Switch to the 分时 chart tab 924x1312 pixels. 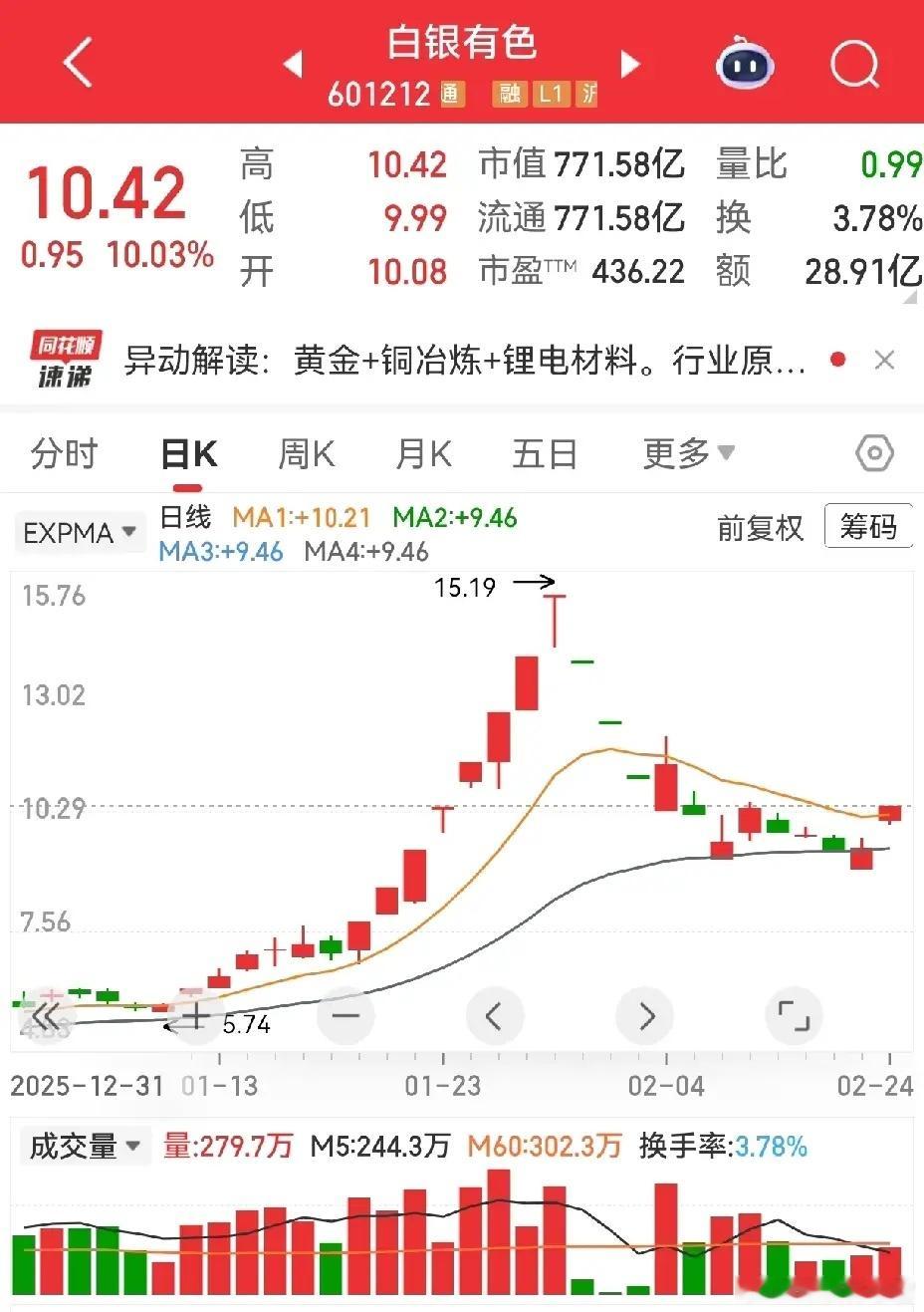click(64, 454)
